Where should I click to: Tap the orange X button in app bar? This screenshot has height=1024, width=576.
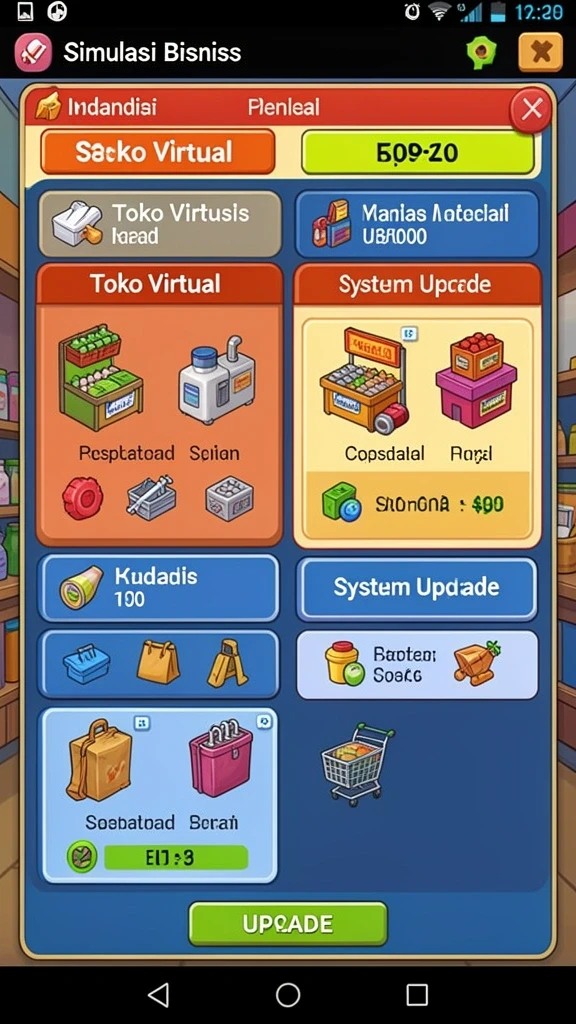pyautogui.click(x=540, y=52)
